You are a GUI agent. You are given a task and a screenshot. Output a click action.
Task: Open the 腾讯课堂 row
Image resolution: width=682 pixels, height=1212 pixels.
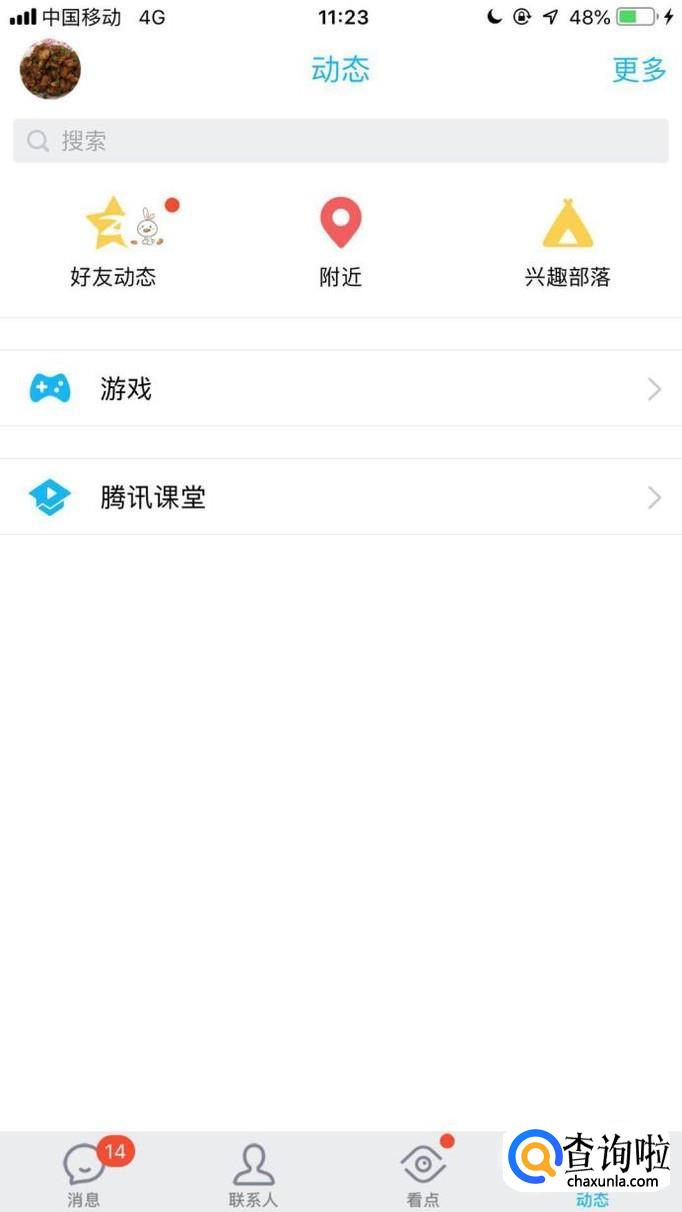(341, 497)
